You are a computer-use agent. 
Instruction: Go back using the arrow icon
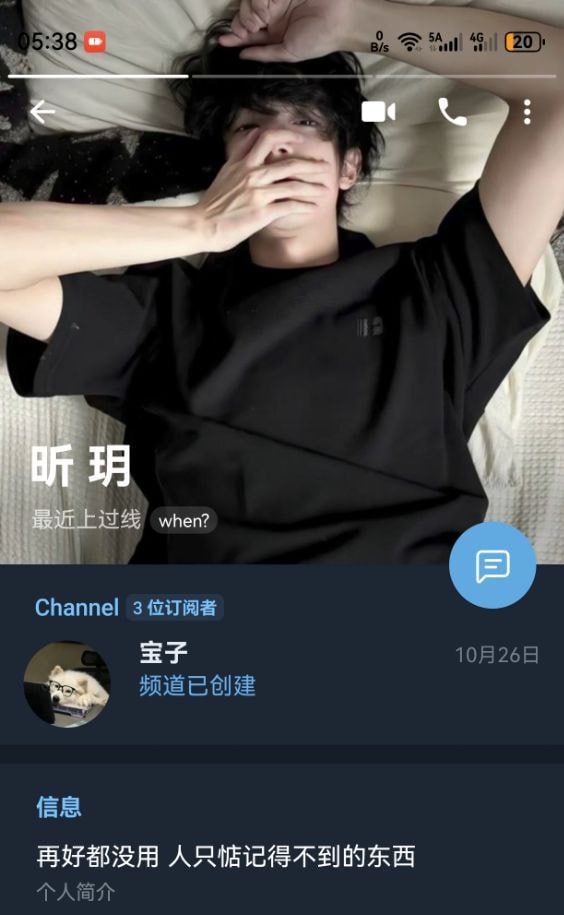43,112
